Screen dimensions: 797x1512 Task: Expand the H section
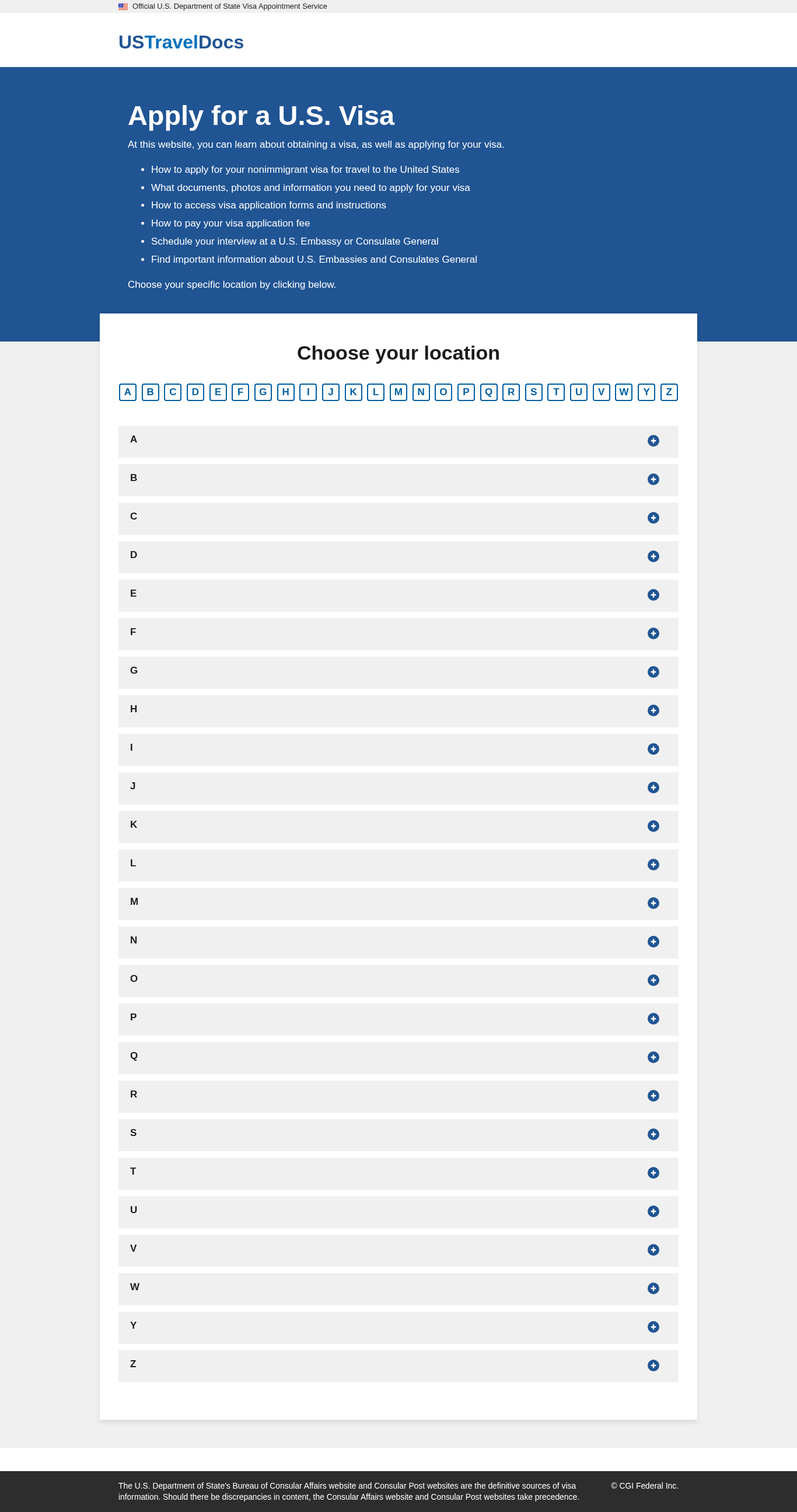(398, 712)
